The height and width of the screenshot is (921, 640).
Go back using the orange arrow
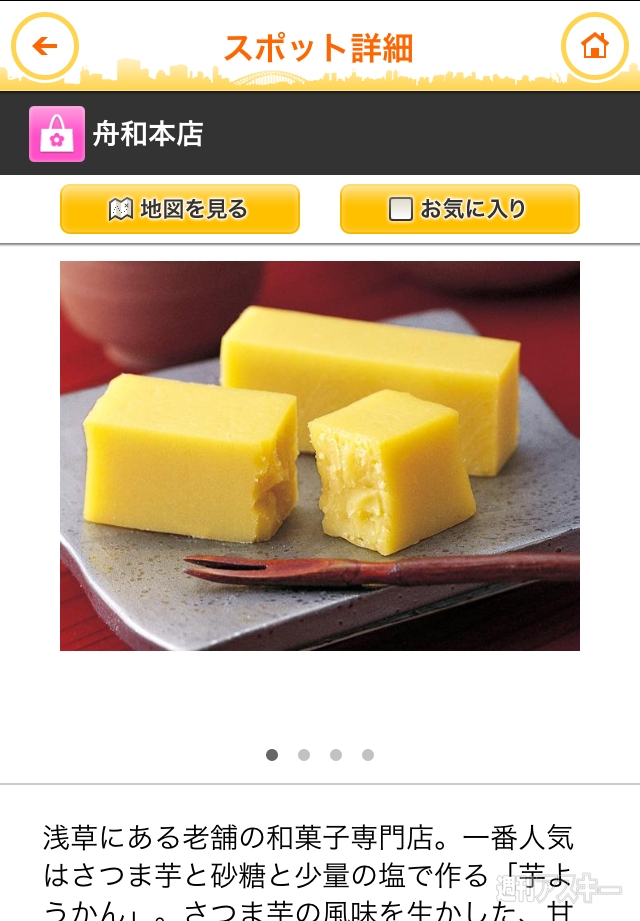click(x=45, y=46)
